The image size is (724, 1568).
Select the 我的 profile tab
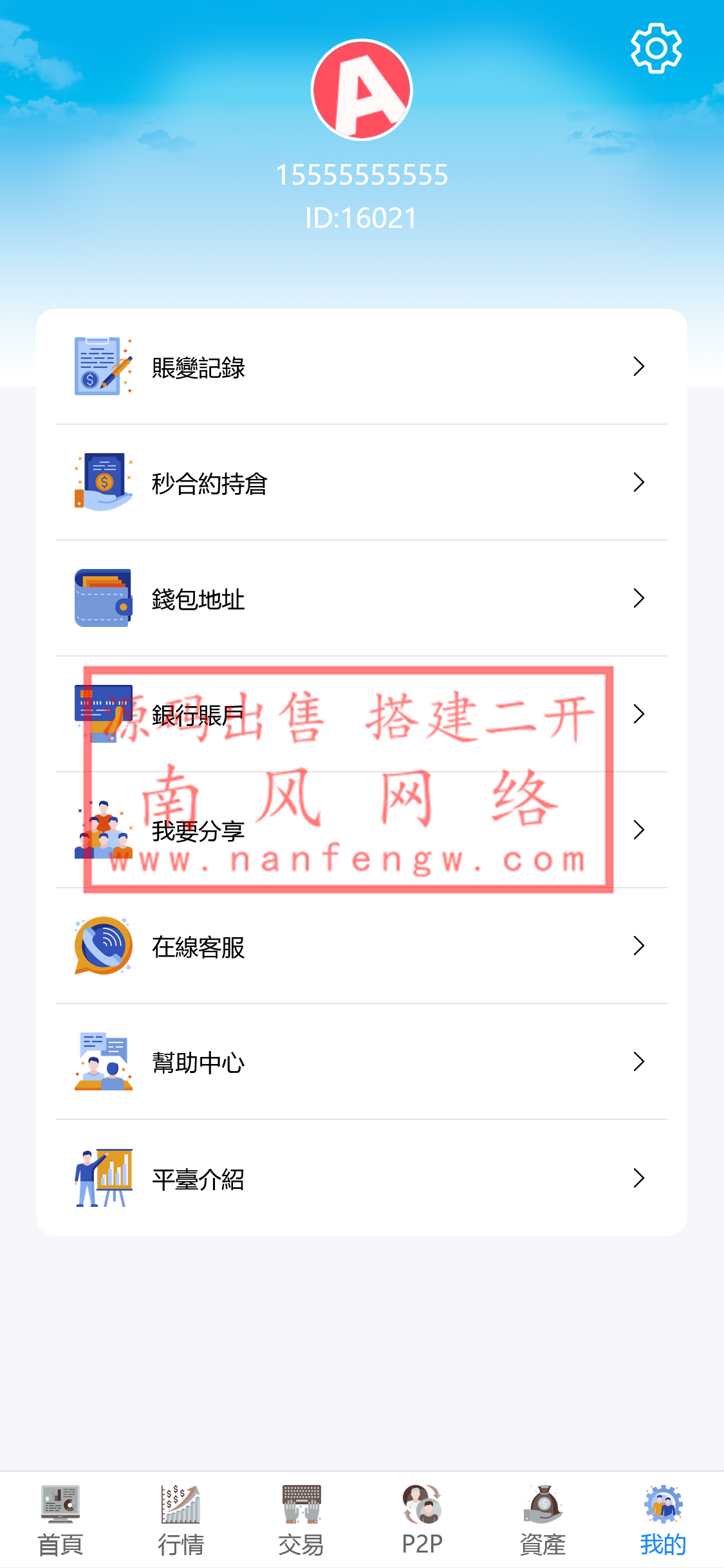[x=663, y=1520]
